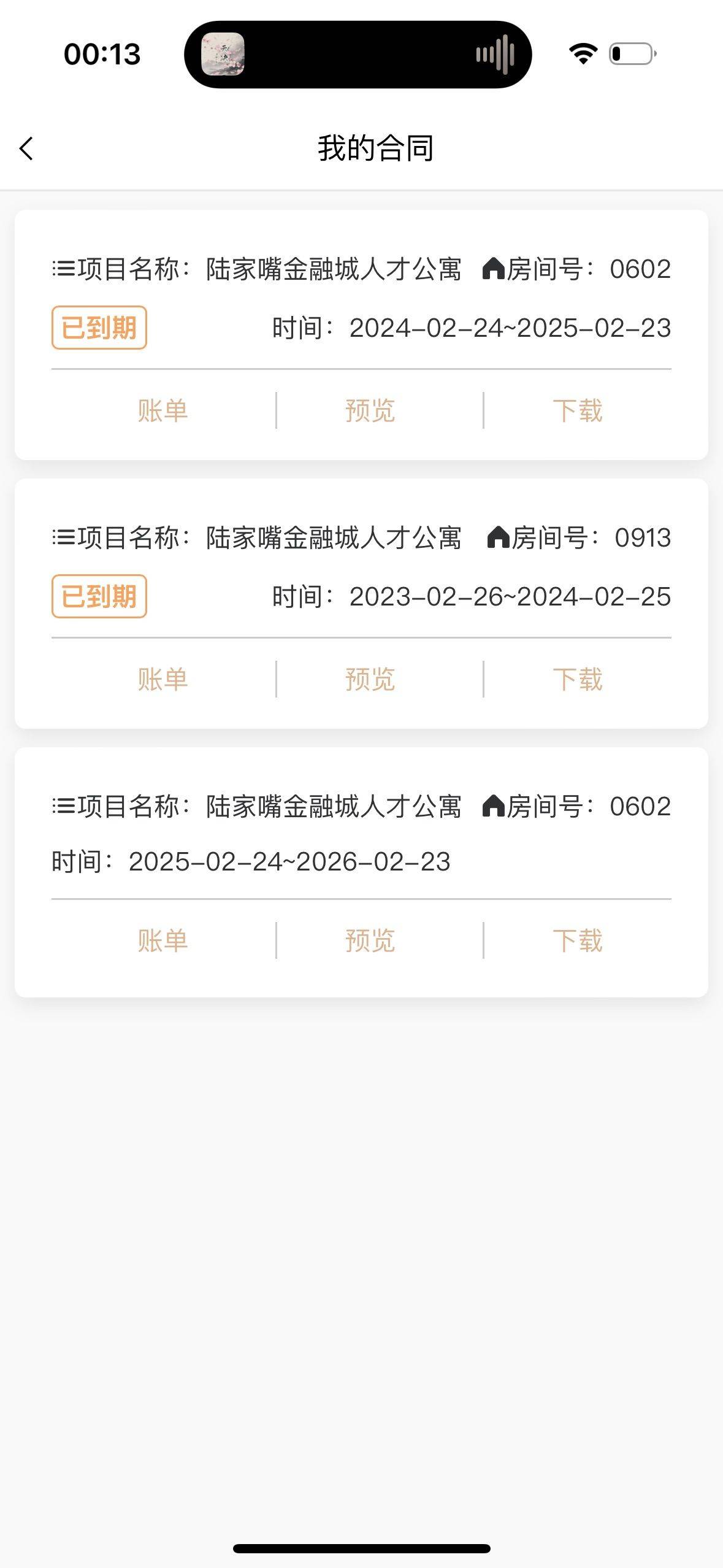
Task: Tap 下载 for contract 2024-02-24~2025-02-23
Action: click(578, 410)
